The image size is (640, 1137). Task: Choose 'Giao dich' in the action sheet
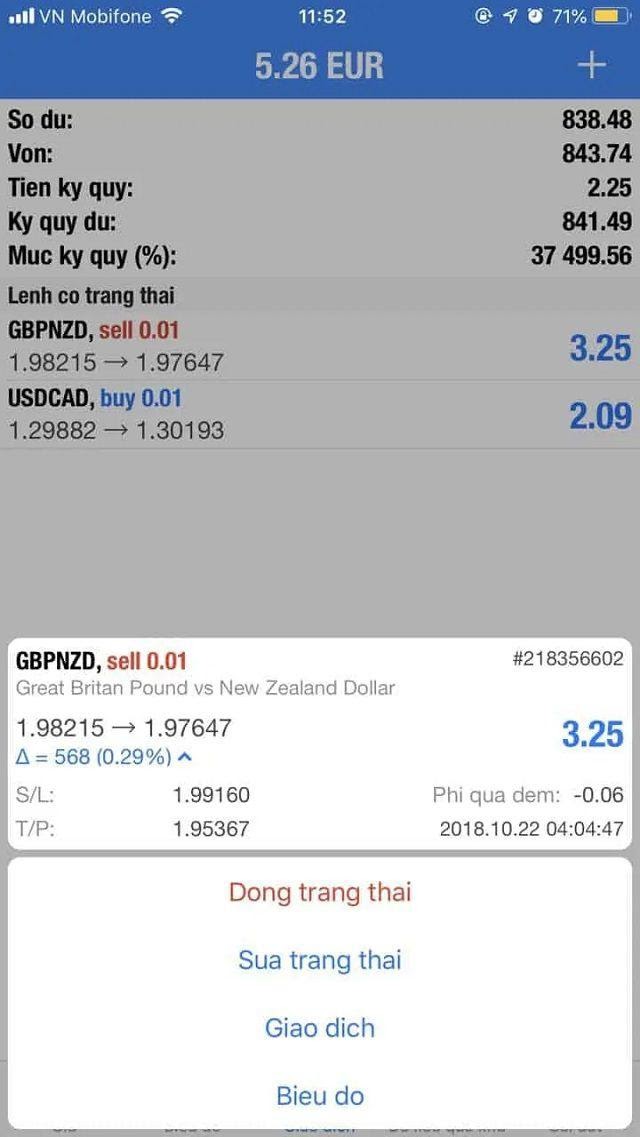(x=320, y=1027)
